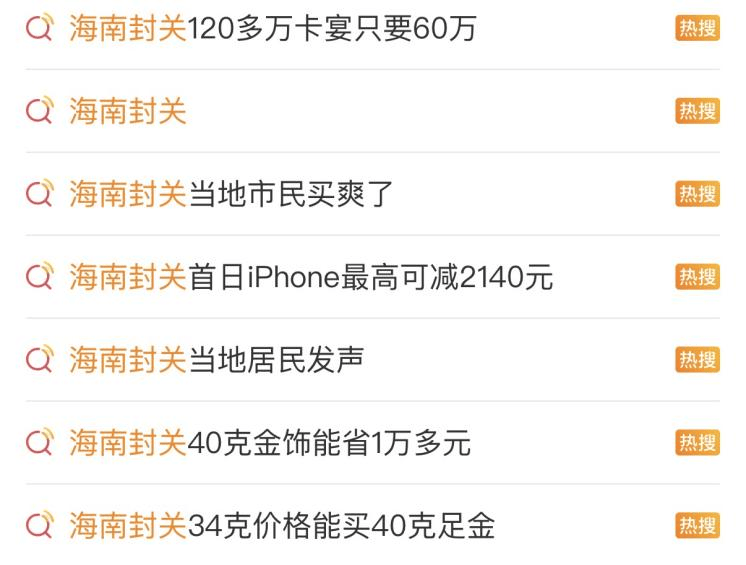Open suggestion 海南封关120多万卡宴只要60万
This screenshot has height=565, width=746.
tap(272, 28)
